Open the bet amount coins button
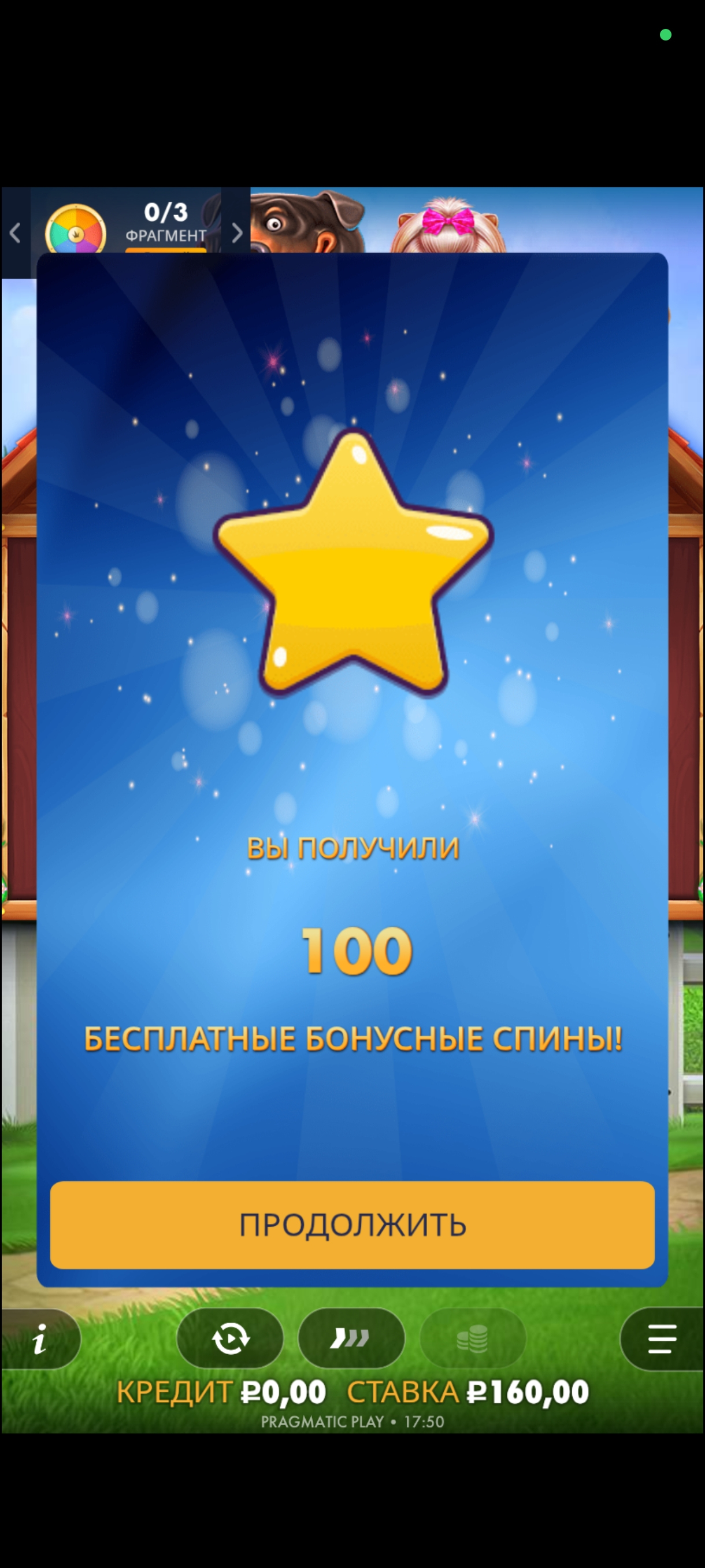This screenshot has height=1568, width=705. (x=473, y=1338)
